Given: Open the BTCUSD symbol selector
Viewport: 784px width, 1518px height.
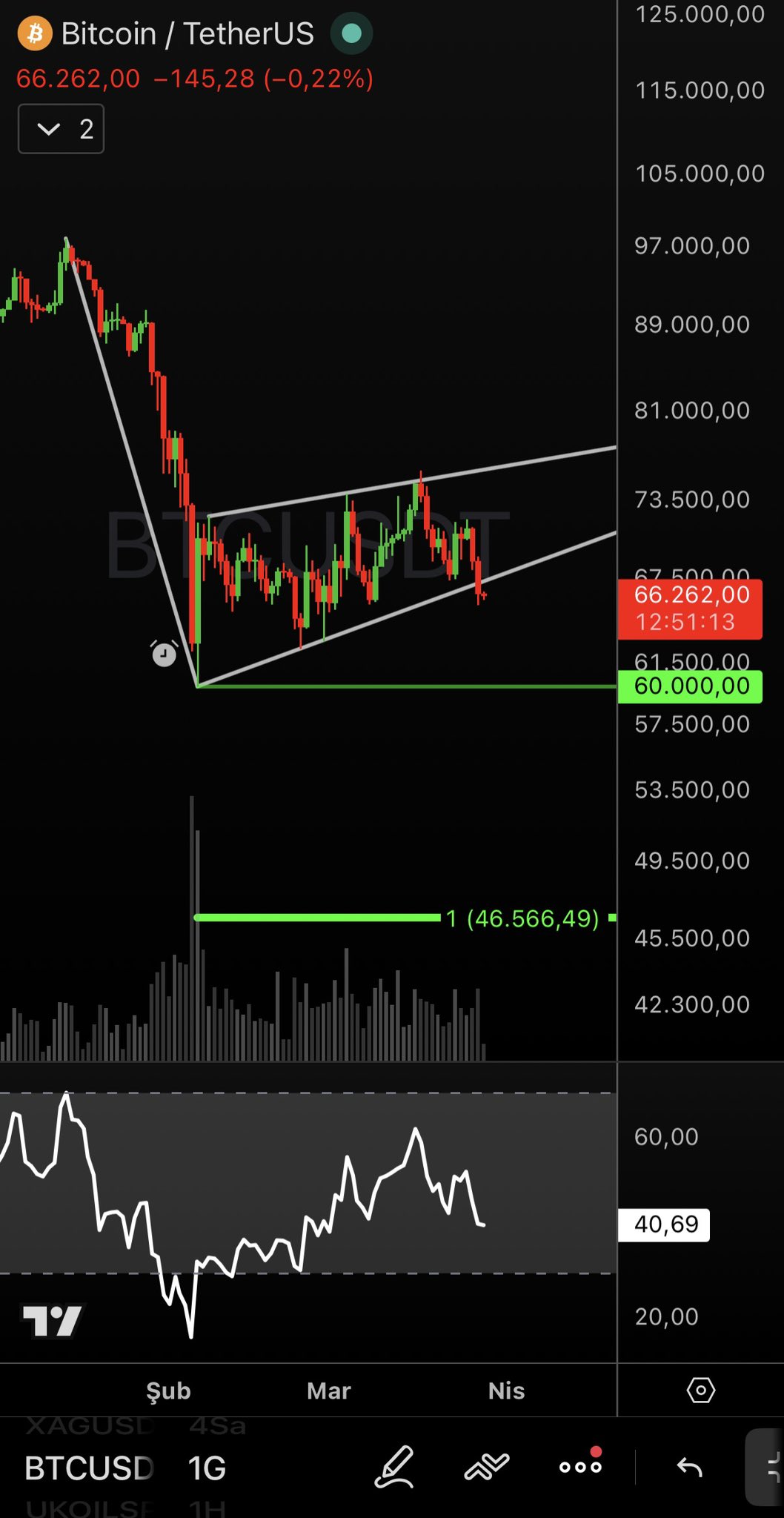Looking at the screenshot, I should point(89,1468).
